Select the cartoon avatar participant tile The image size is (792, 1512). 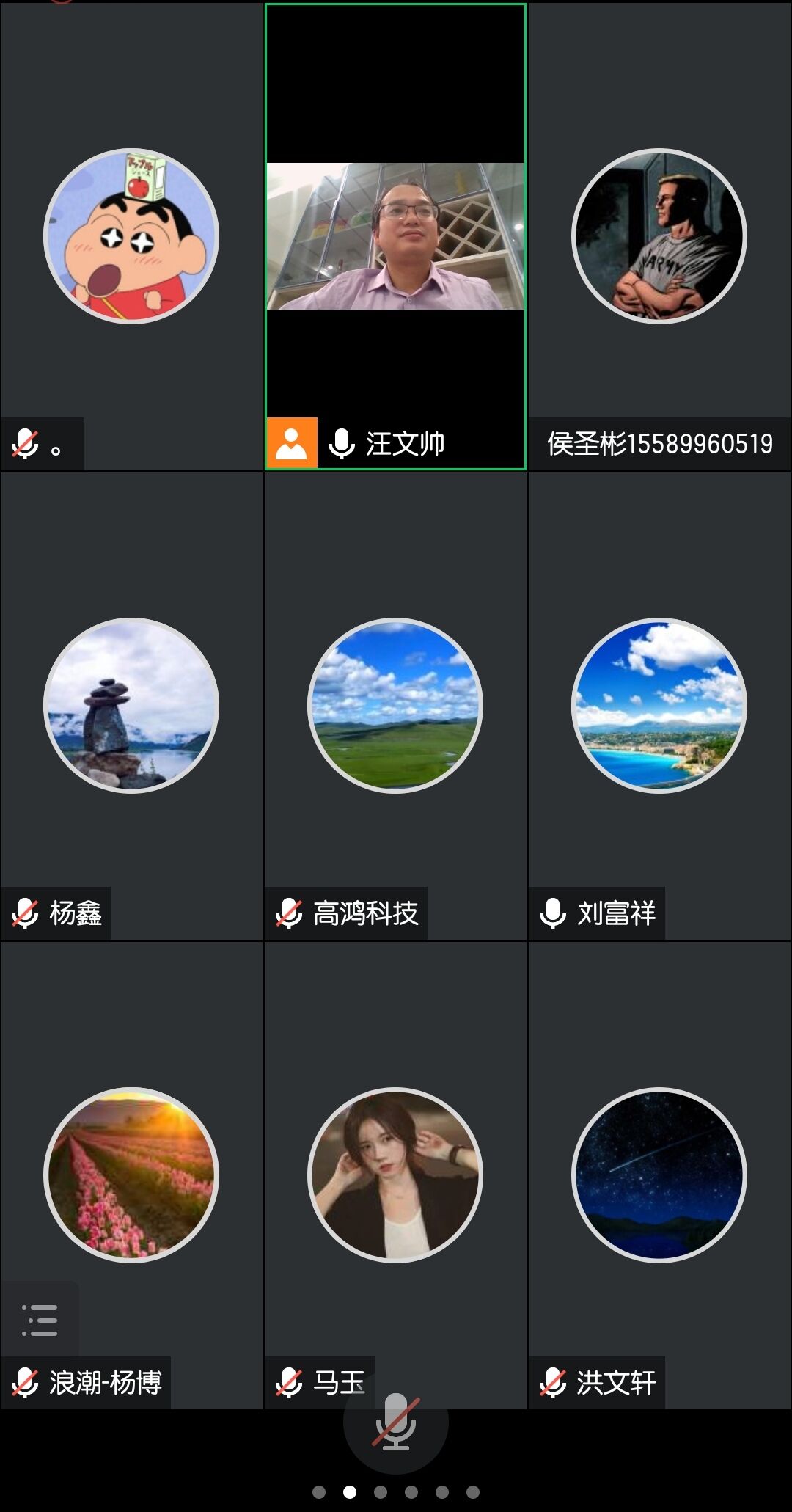point(131,236)
